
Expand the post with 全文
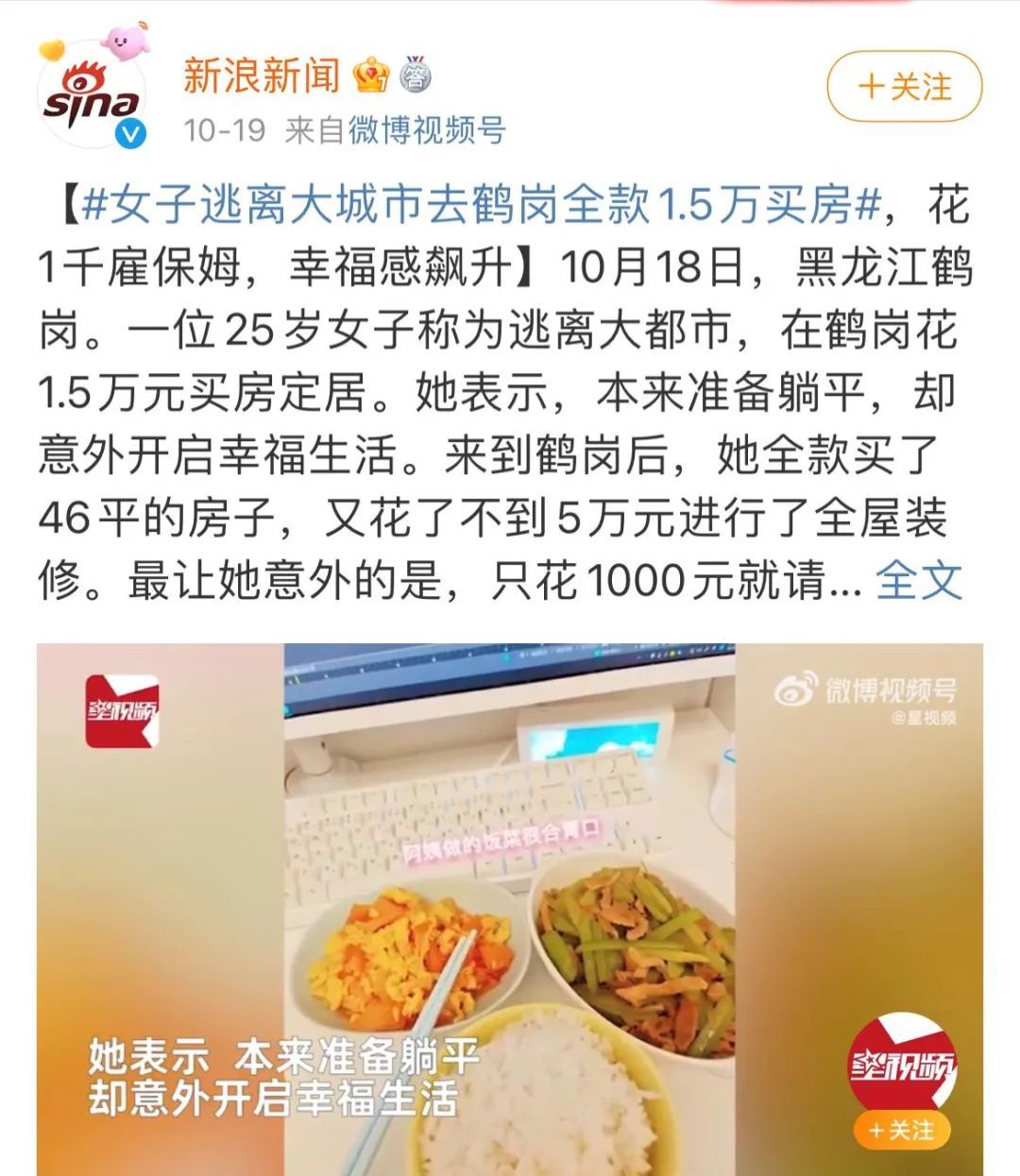click(918, 581)
